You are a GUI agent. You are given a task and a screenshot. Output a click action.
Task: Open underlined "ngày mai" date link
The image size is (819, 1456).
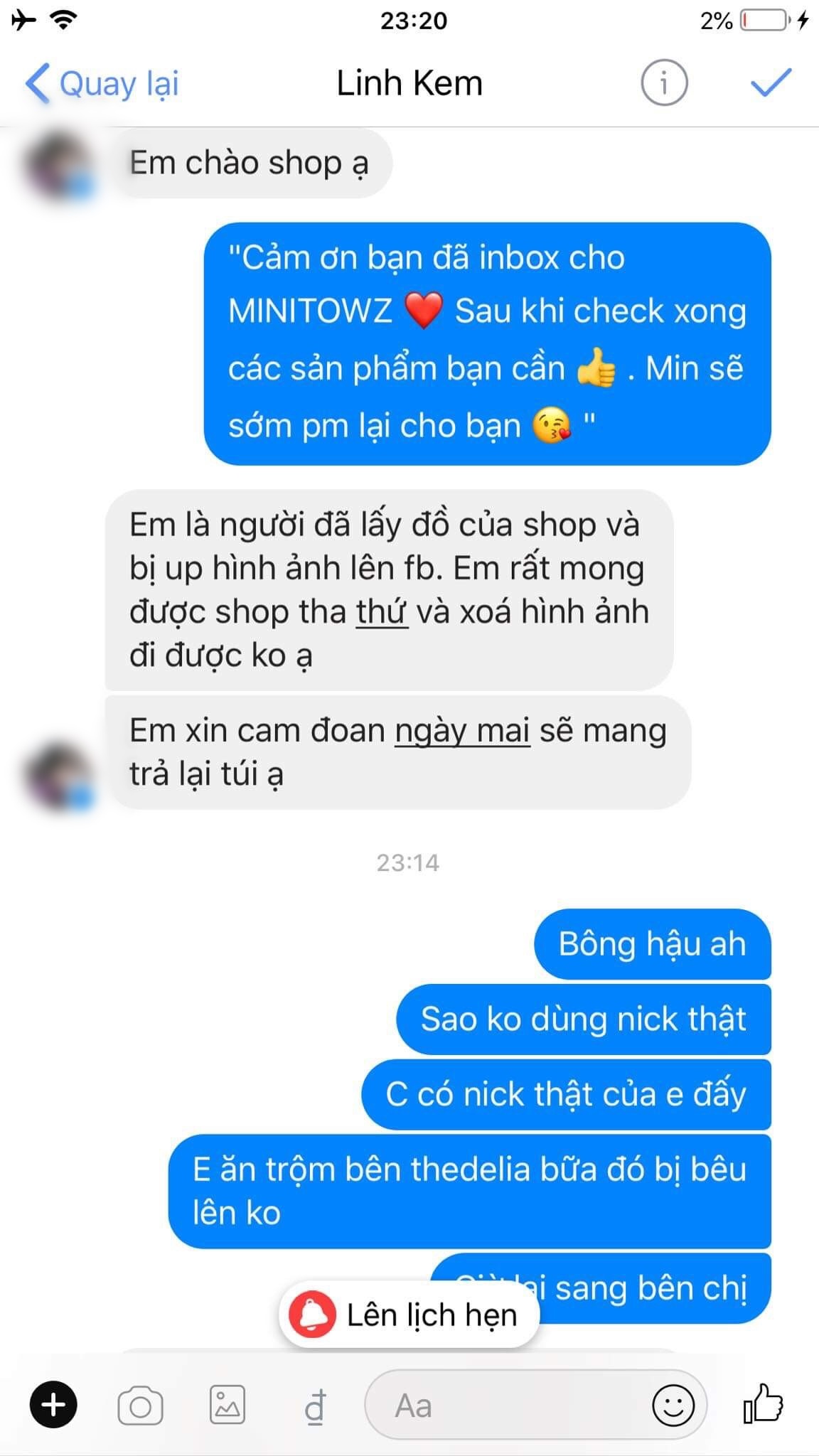[x=462, y=731]
